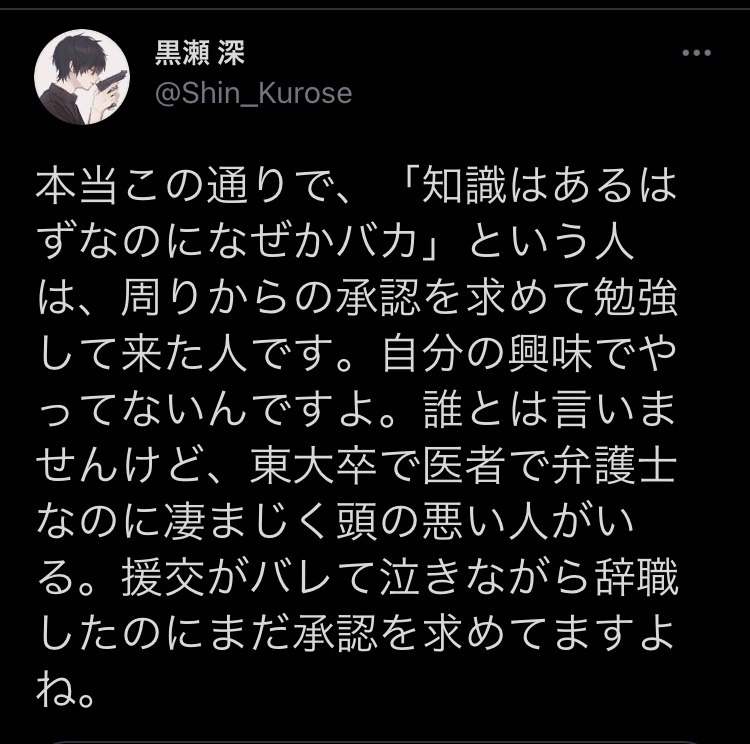Open the @Shin_Kurose profile handle
The image size is (750, 744).
pyautogui.click(x=253, y=93)
